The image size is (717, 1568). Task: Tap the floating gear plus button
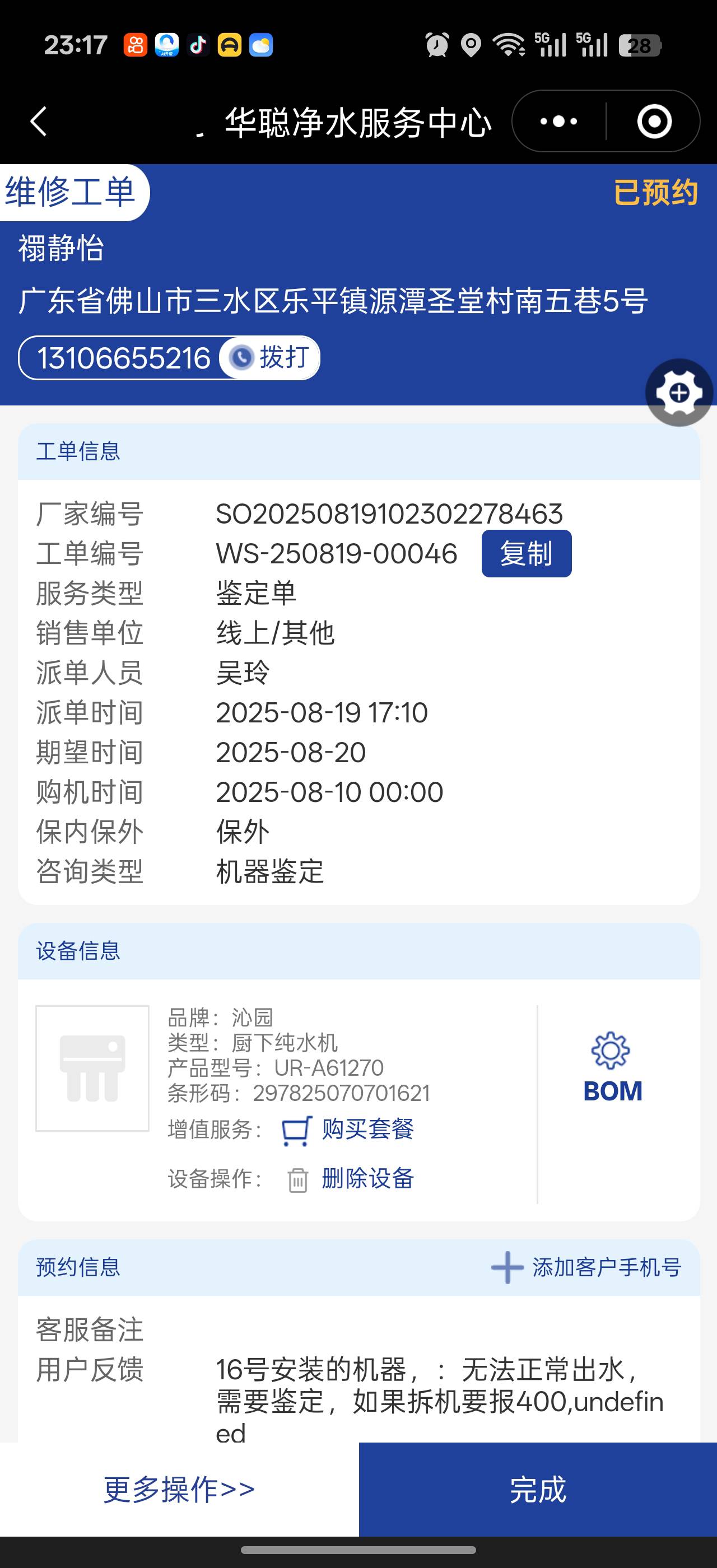[x=679, y=393]
